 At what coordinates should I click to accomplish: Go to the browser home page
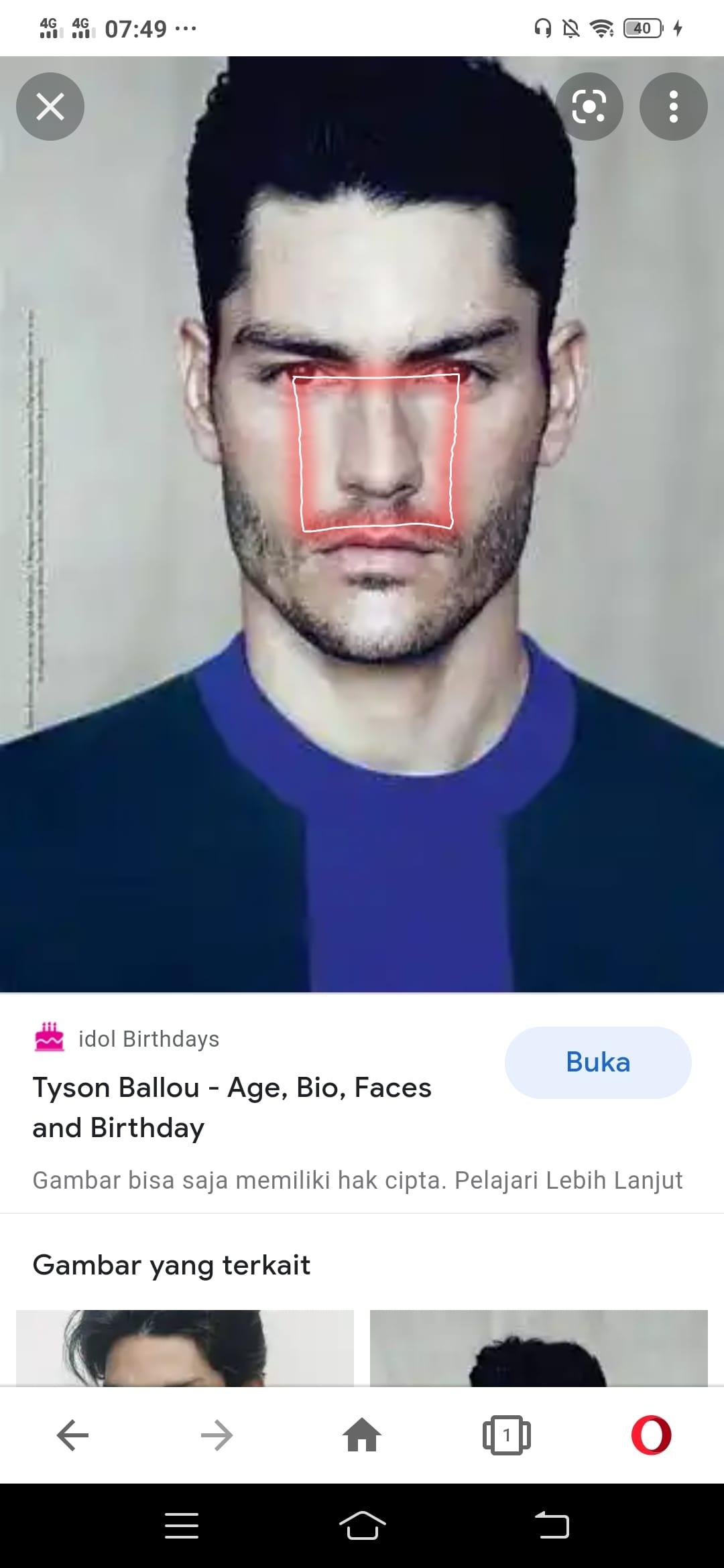[x=362, y=1435]
